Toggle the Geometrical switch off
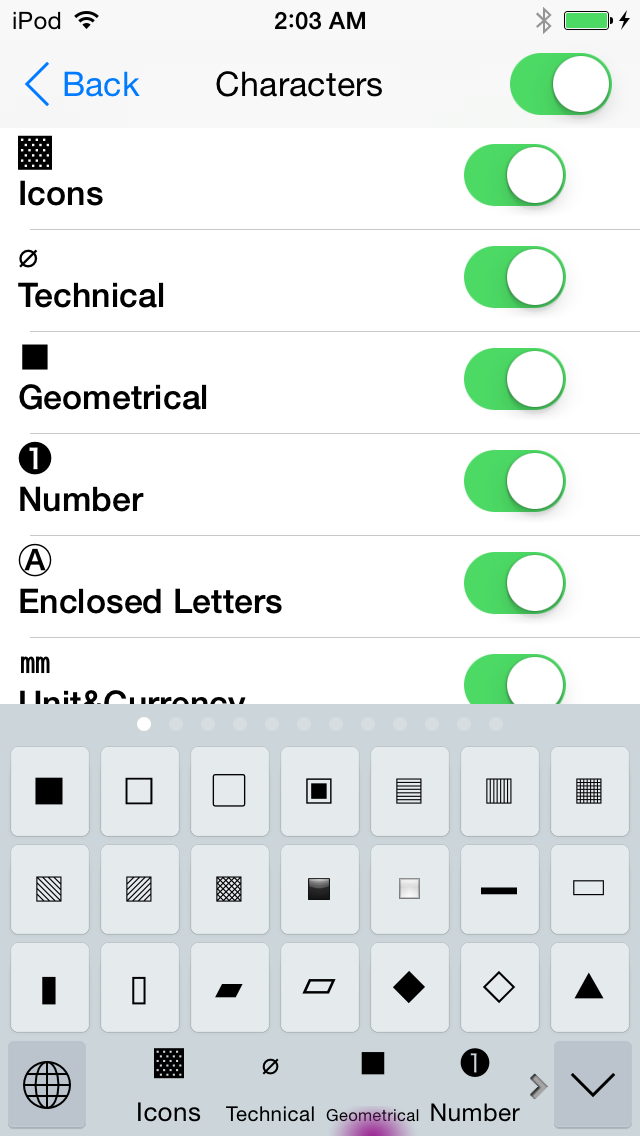640x1136 pixels. (x=515, y=379)
